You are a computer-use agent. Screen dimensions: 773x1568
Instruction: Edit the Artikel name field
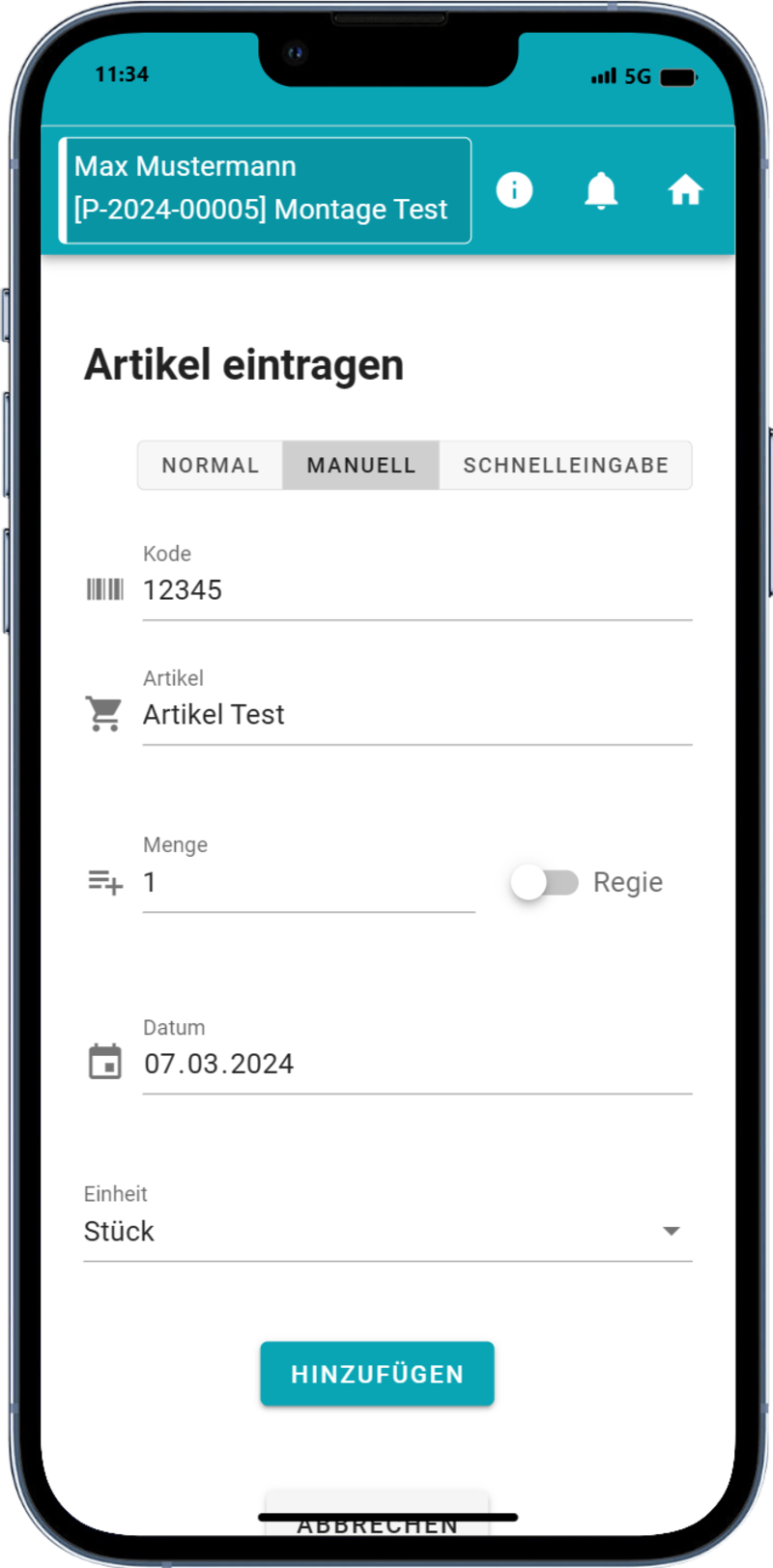pos(415,715)
